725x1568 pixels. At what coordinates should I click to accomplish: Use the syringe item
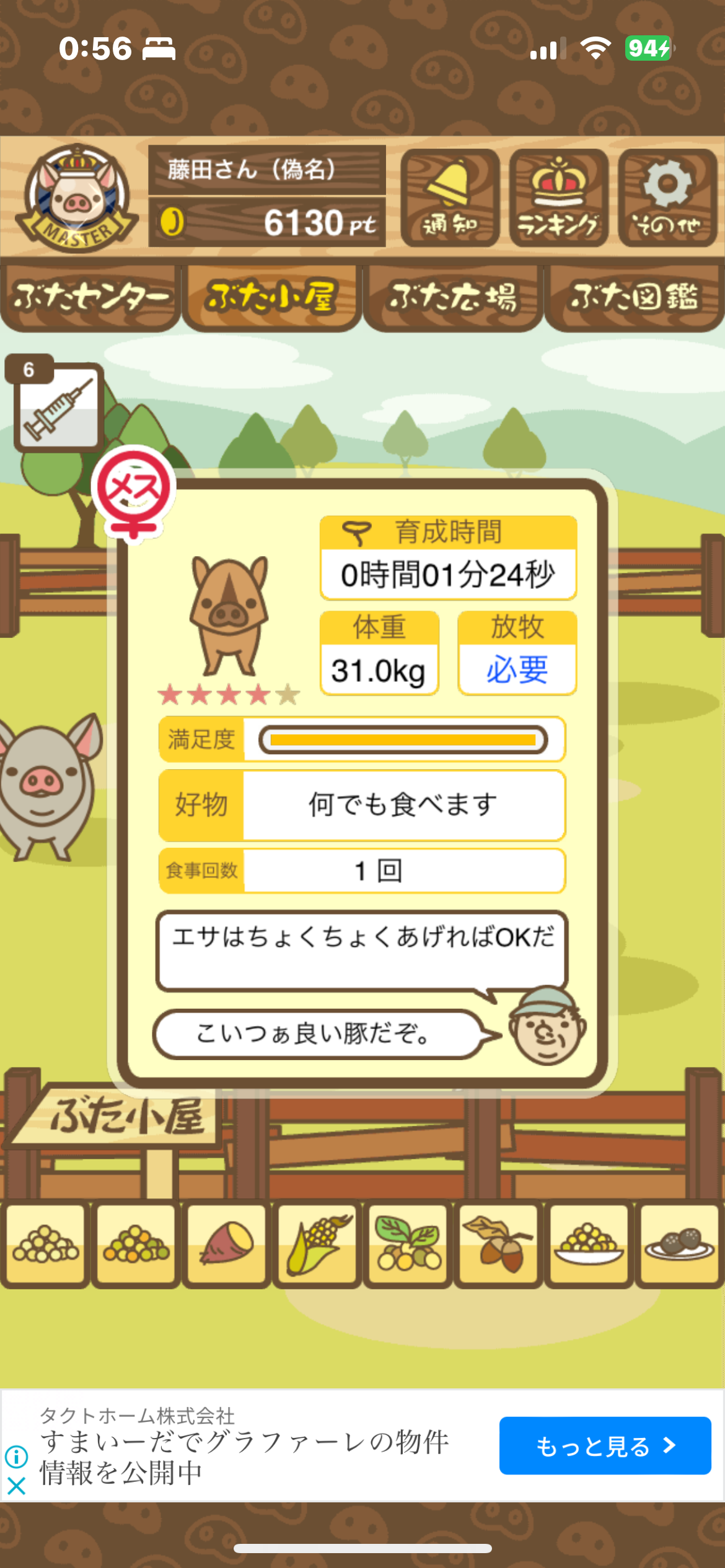tap(58, 407)
